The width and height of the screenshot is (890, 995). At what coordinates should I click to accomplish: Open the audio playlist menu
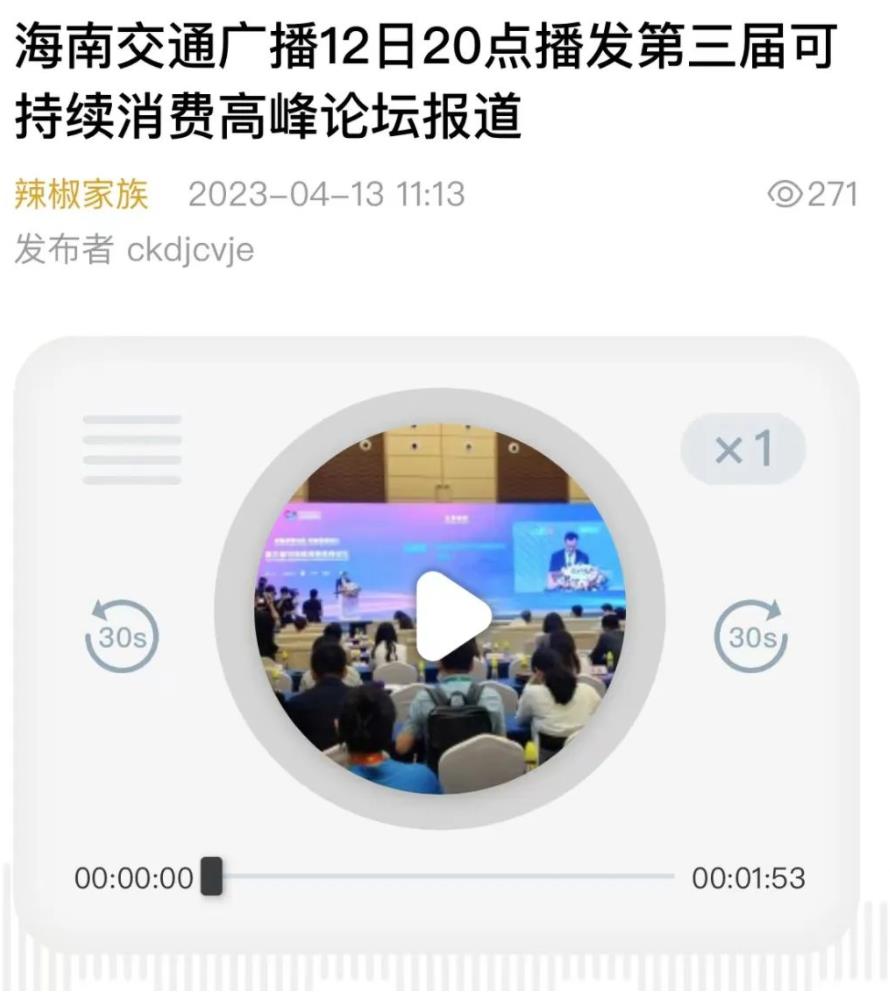coord(132,449)
